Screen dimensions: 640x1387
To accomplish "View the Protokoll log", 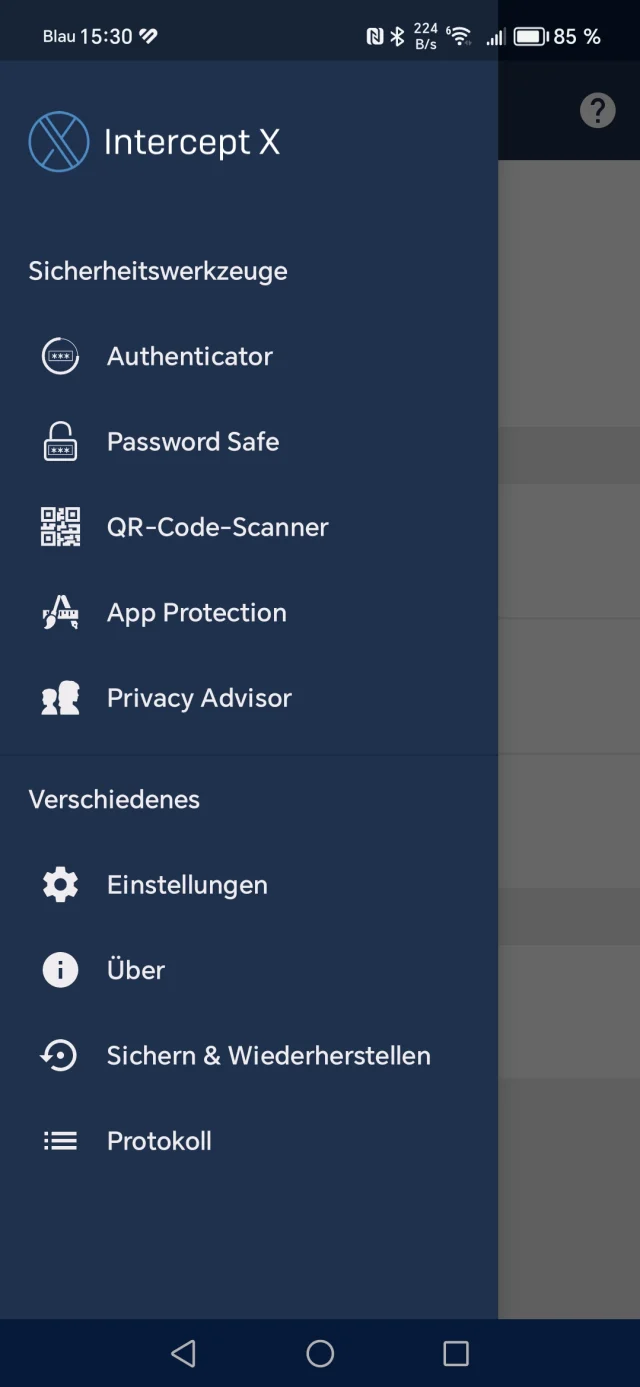I will tap(159, 1141).
